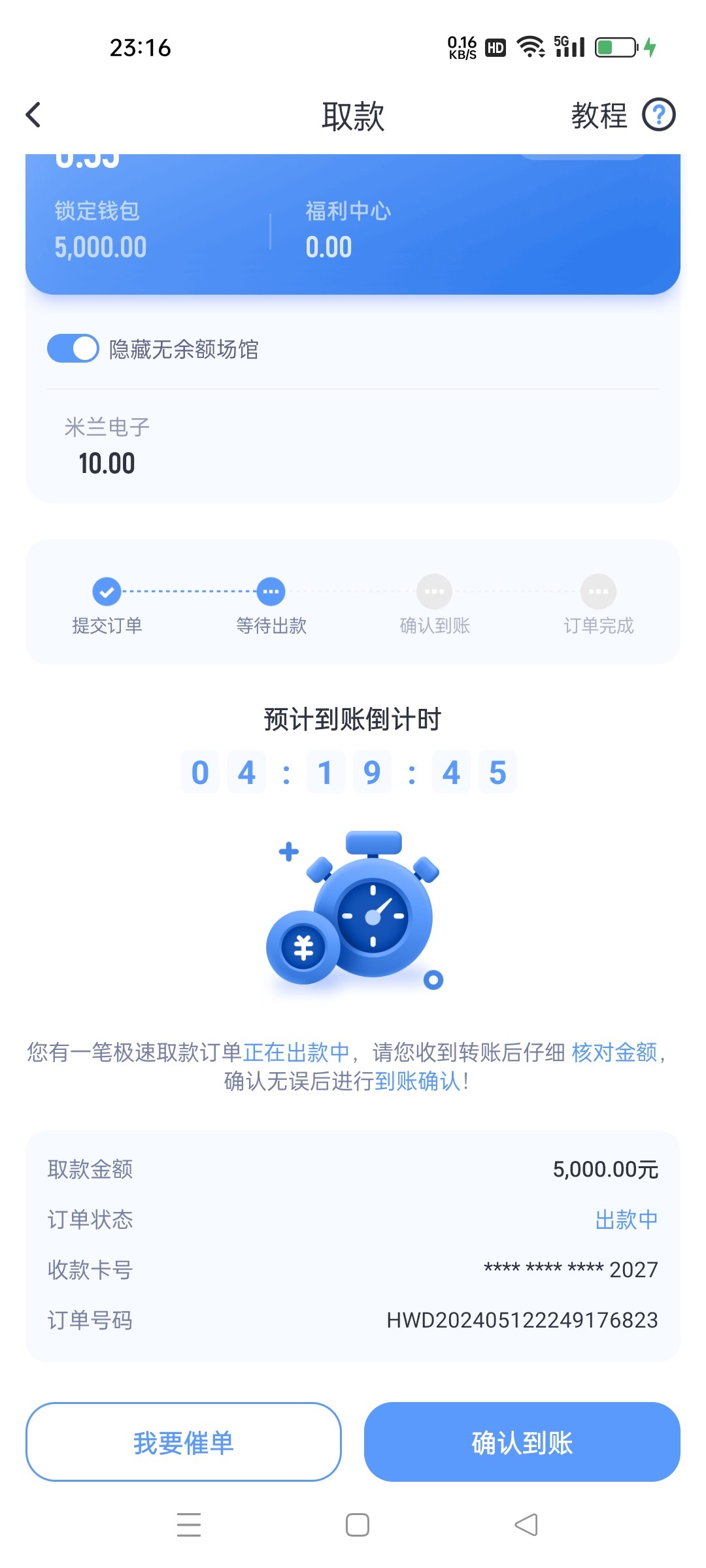Screen dimensions: 706x1568
Task: Turn off the 隐藏无余额场馆 switch
Action: [x=73, y=348]
